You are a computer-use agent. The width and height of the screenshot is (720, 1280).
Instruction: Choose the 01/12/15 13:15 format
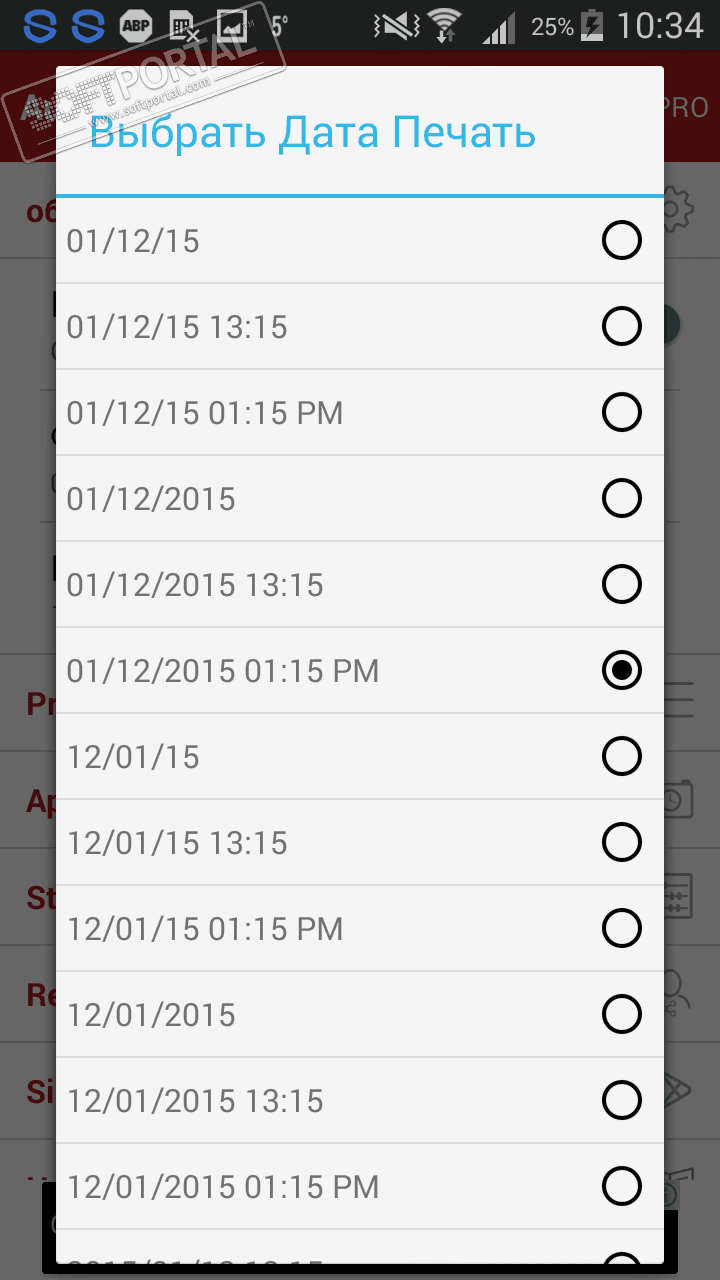pyautogui.click(x=360, y=327)
